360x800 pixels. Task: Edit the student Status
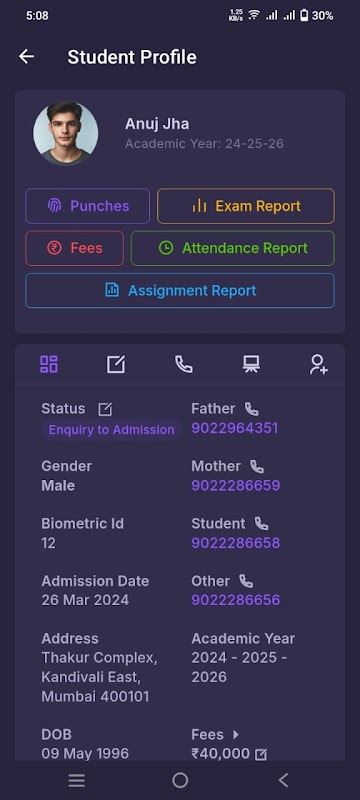[105, 409]
